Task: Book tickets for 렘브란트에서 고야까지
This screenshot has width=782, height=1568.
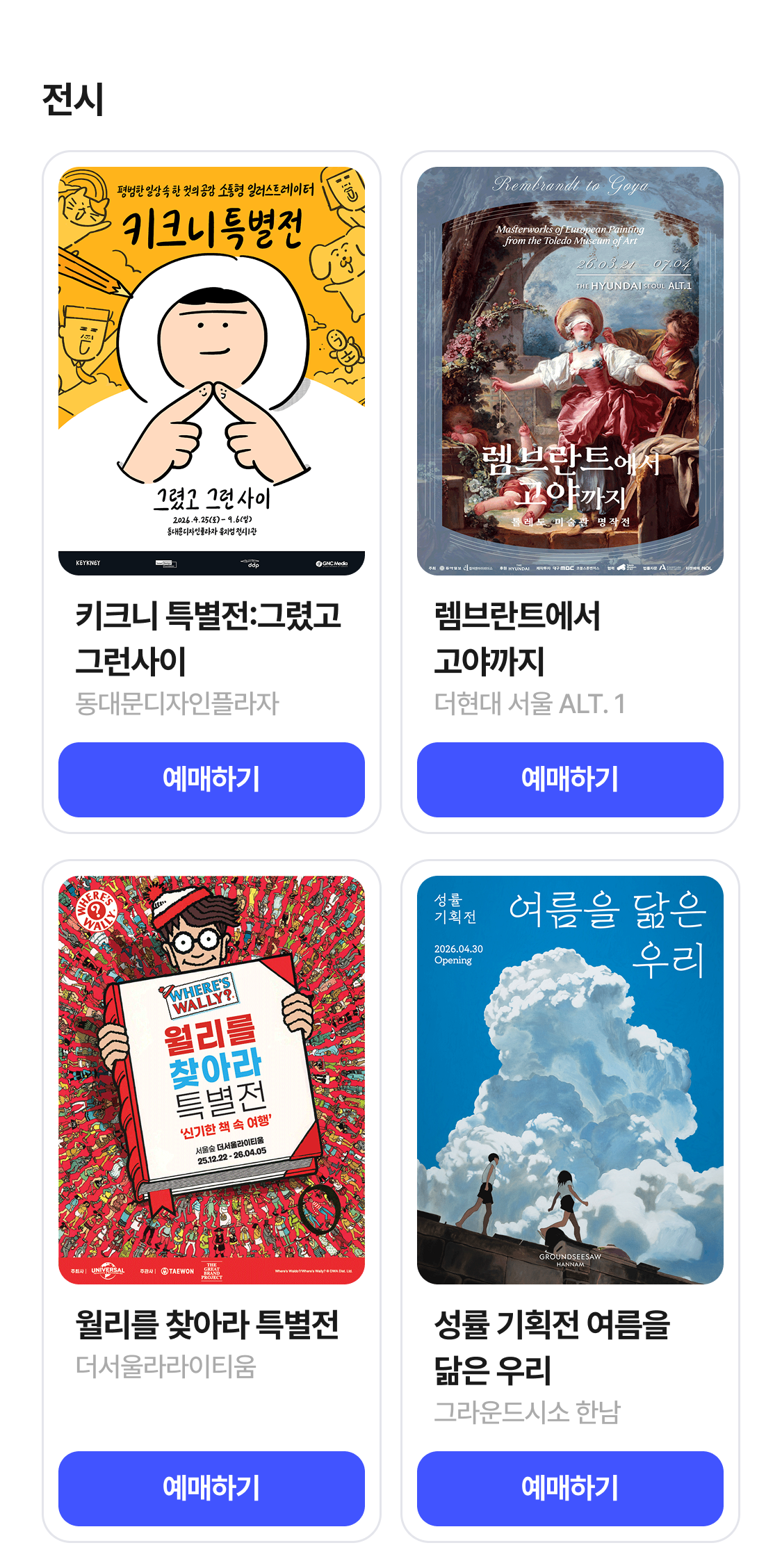Action: coord(570,779)
